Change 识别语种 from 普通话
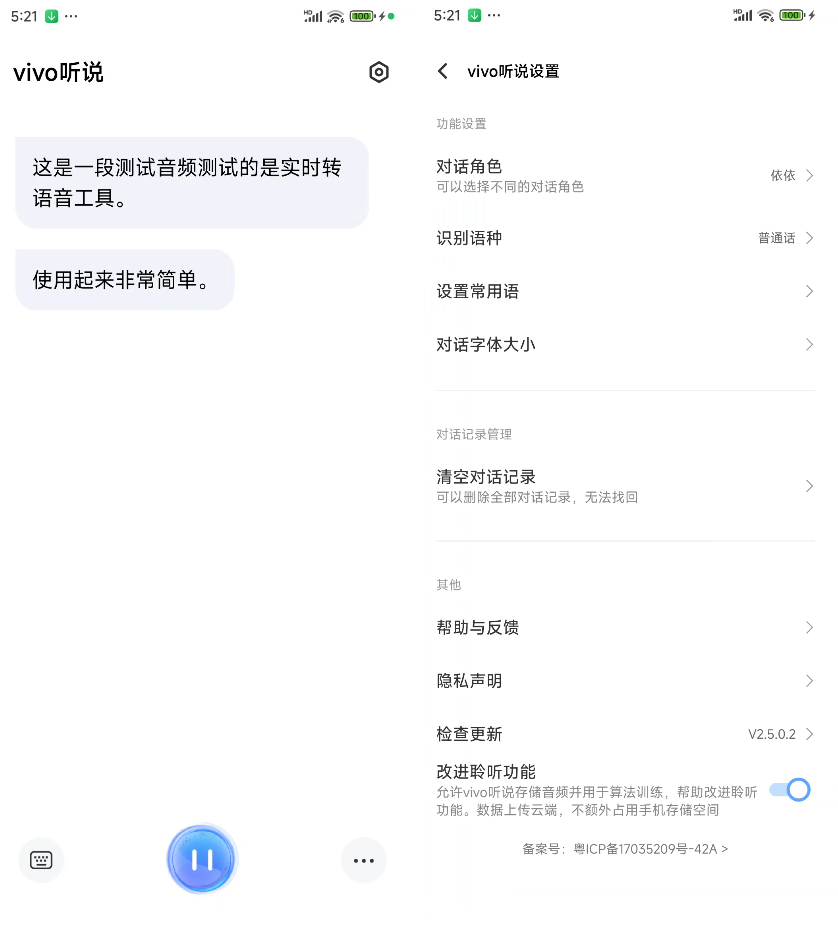The image size is (838, 927). point(625,238)
